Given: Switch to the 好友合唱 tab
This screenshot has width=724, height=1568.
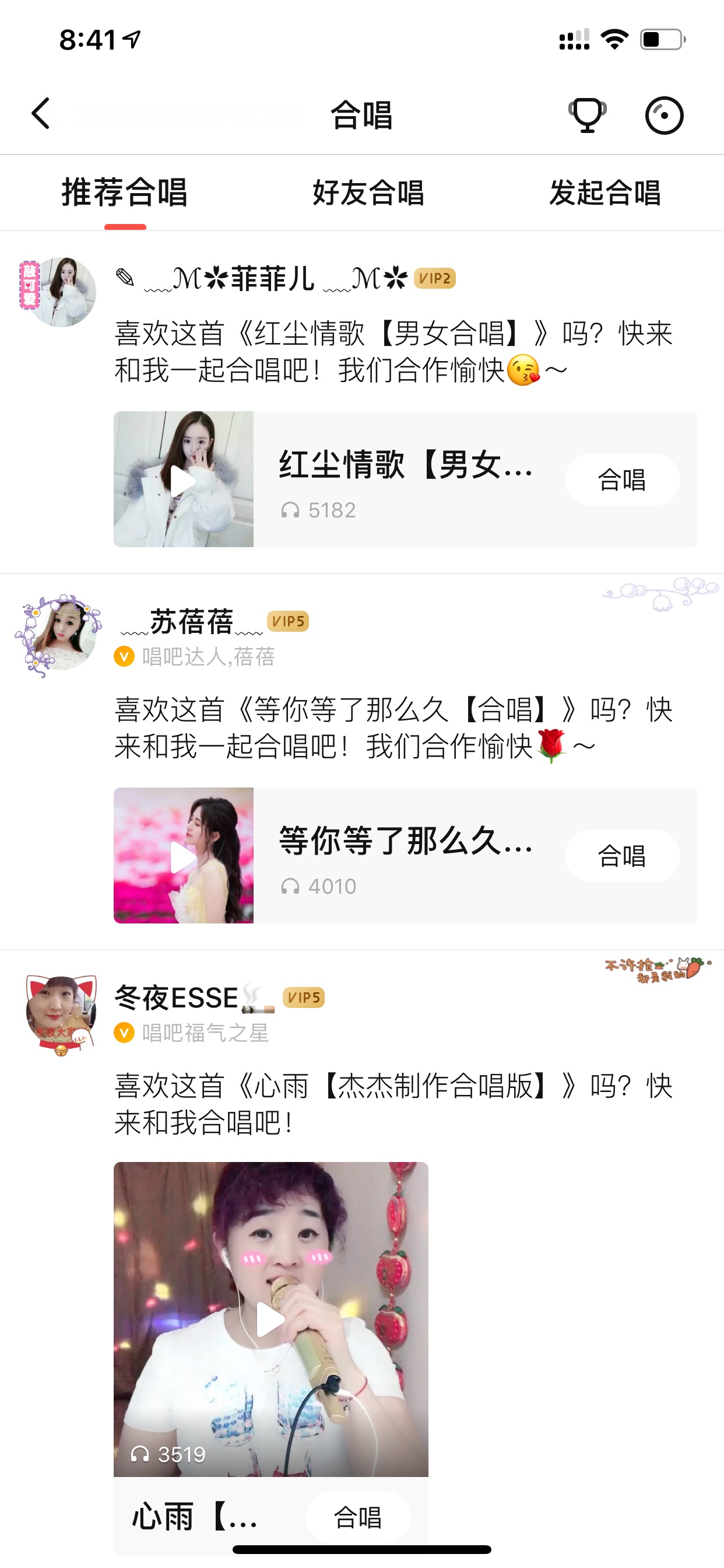Looking at the screenshot, I should click(368, 193).
